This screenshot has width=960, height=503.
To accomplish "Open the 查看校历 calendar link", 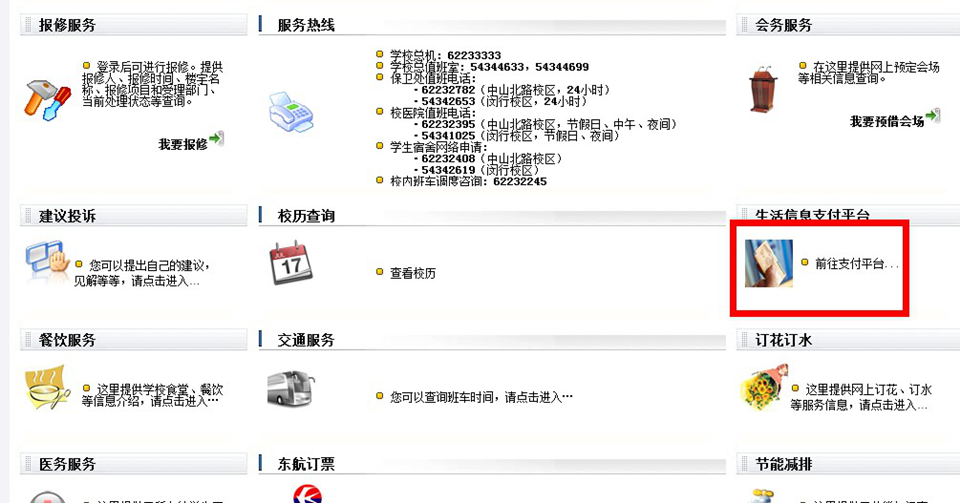I will 412,273.
